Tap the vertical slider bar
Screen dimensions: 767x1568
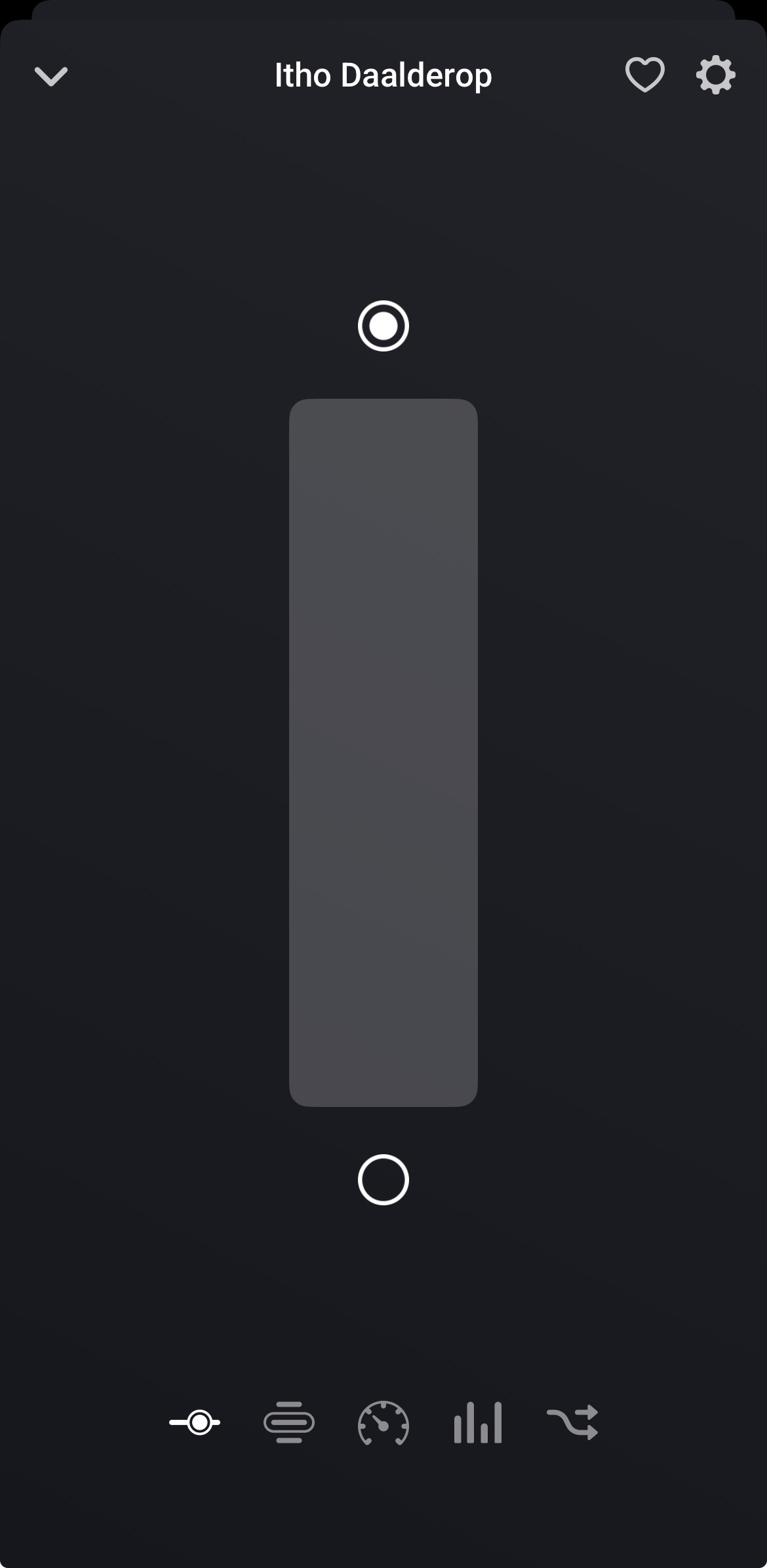(x=383, y=752)
